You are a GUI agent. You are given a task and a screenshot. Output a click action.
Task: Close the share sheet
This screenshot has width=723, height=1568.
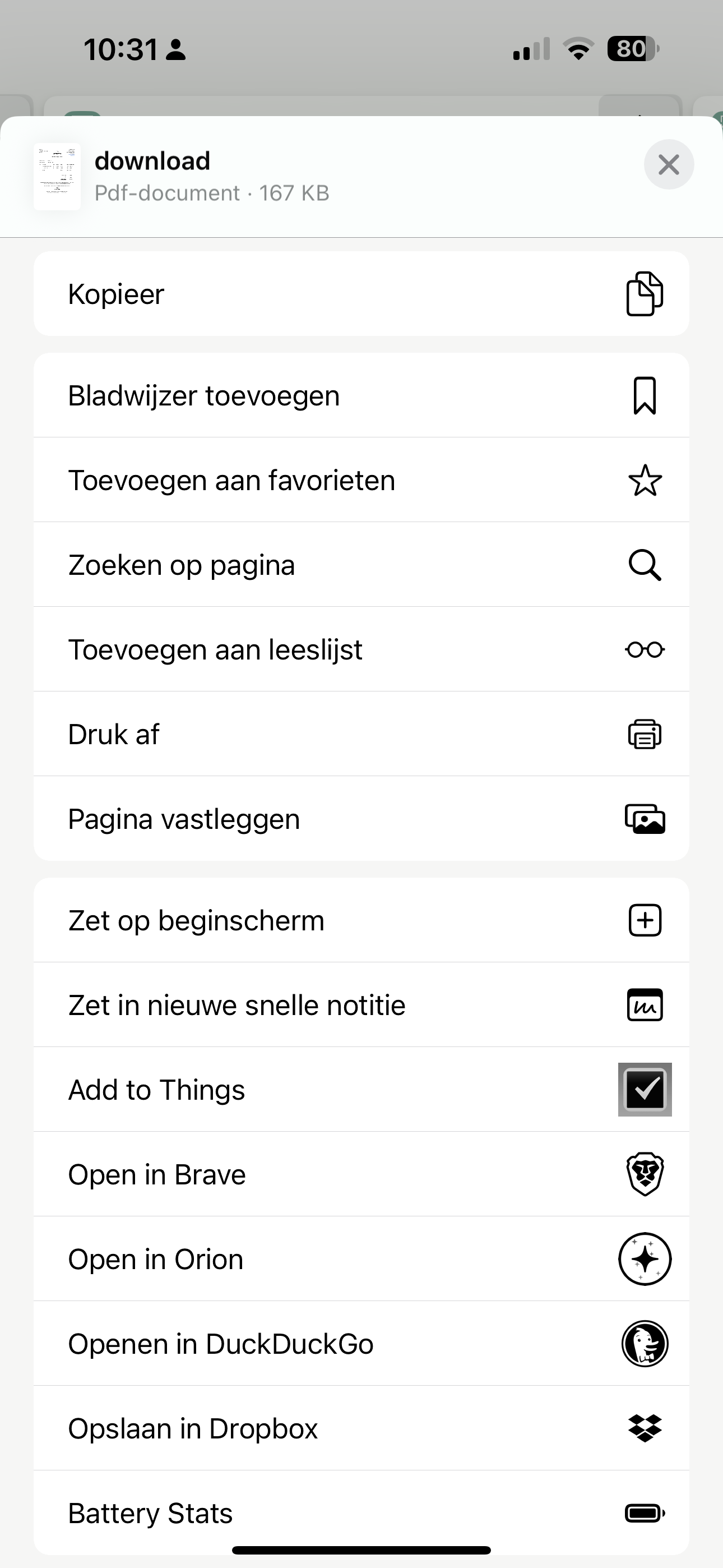pyautogui.click(x=668, y=164)
